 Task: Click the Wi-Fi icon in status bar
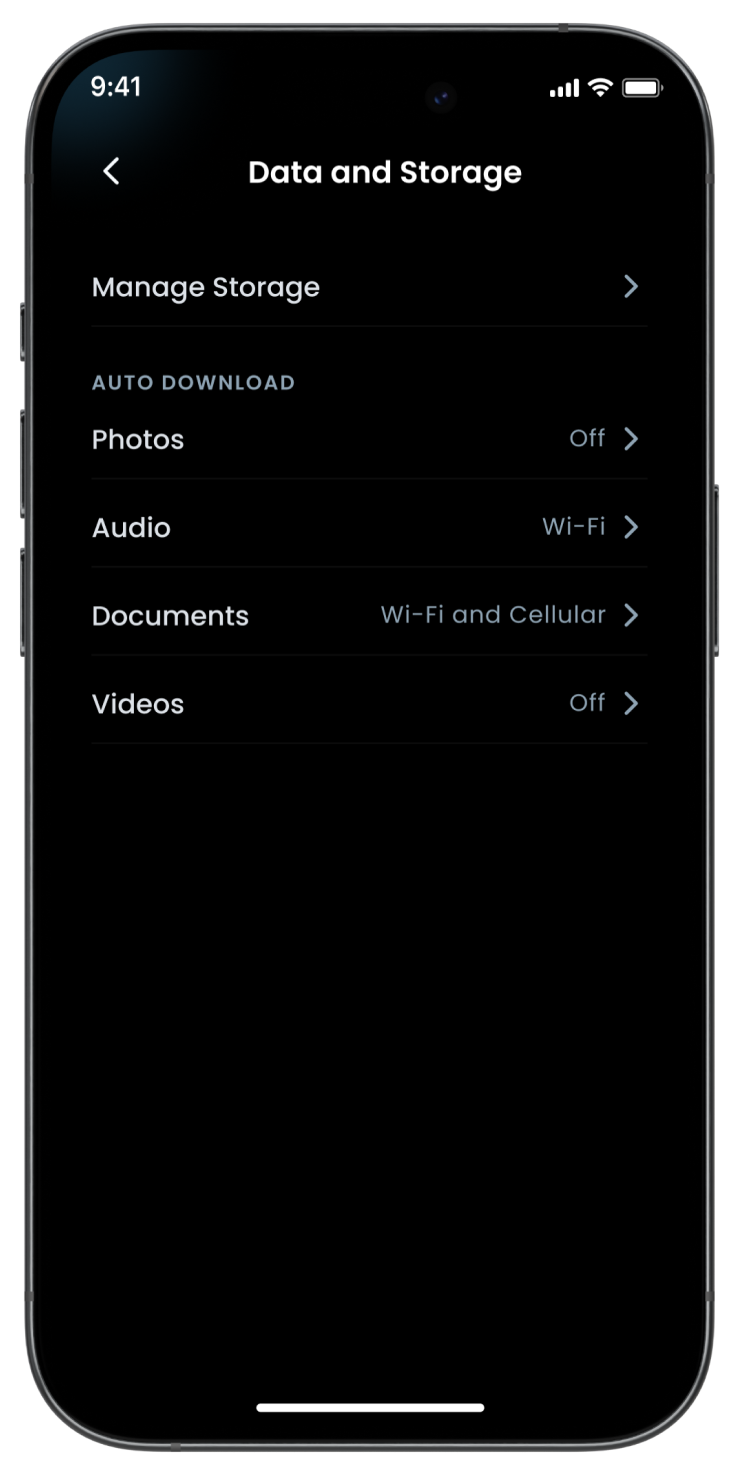(598, 88)
